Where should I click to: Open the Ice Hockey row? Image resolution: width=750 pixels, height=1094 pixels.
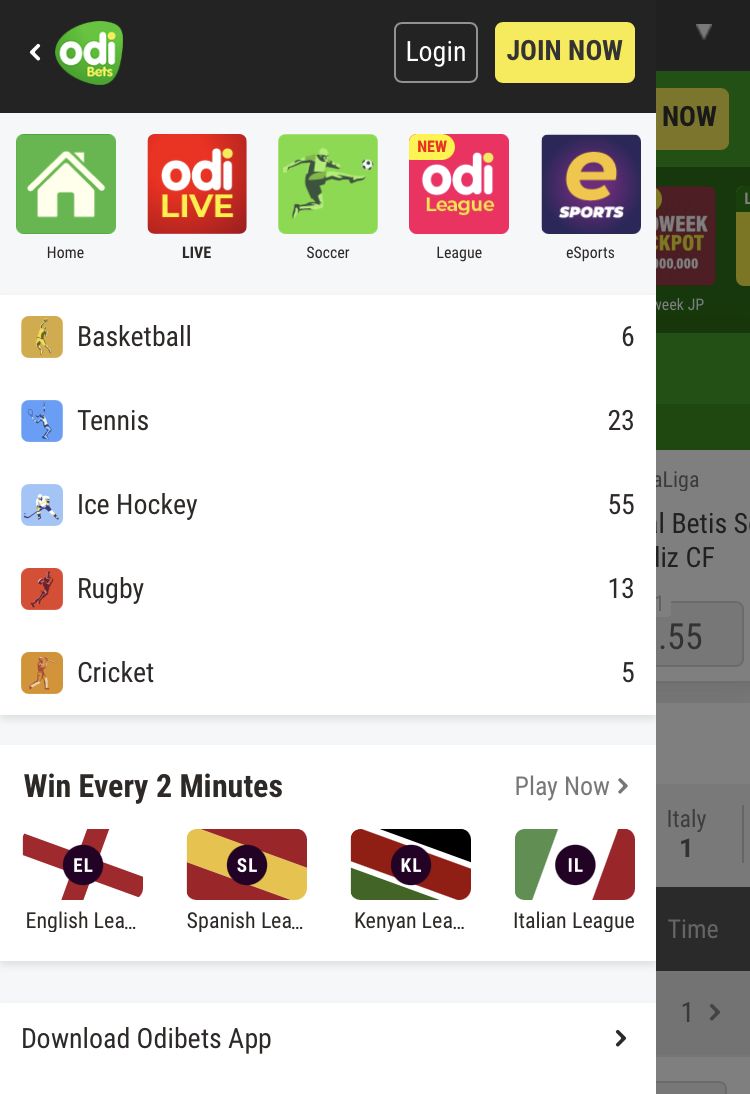click(327, 505)
